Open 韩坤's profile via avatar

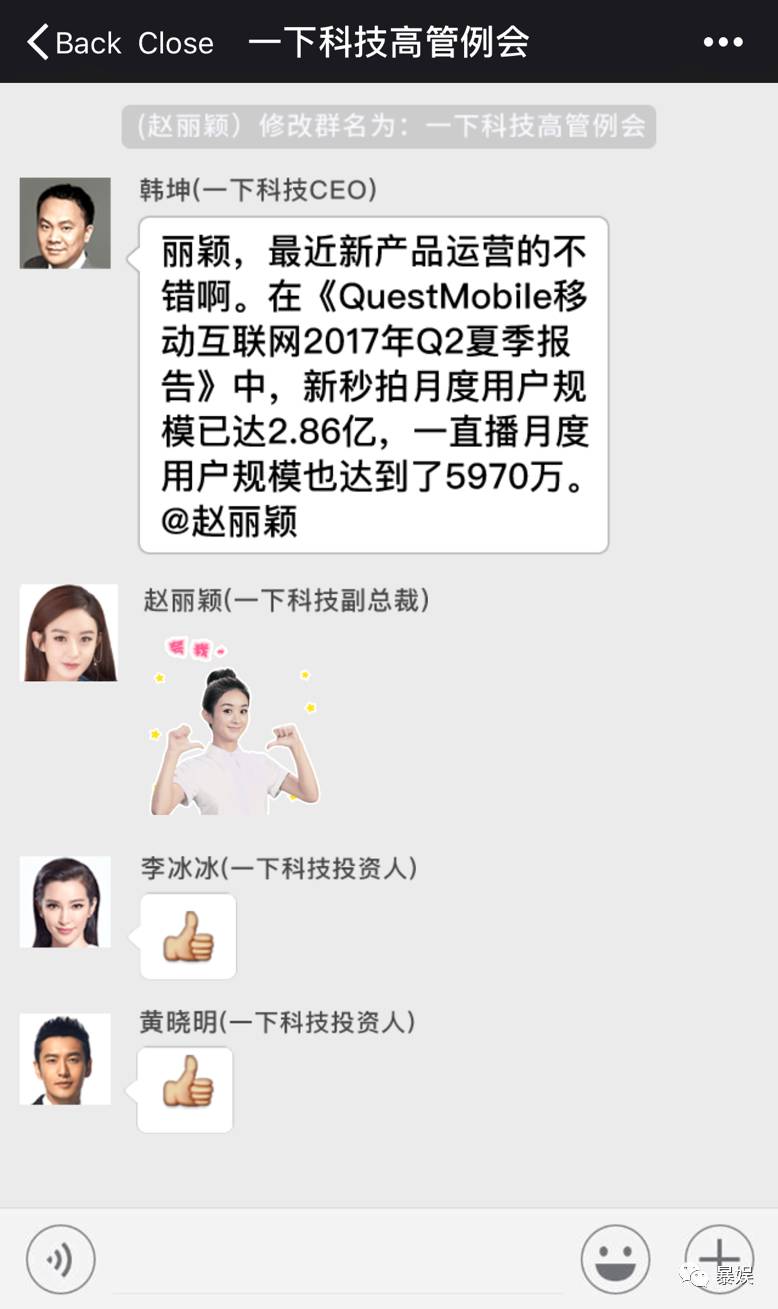point(65,224)
